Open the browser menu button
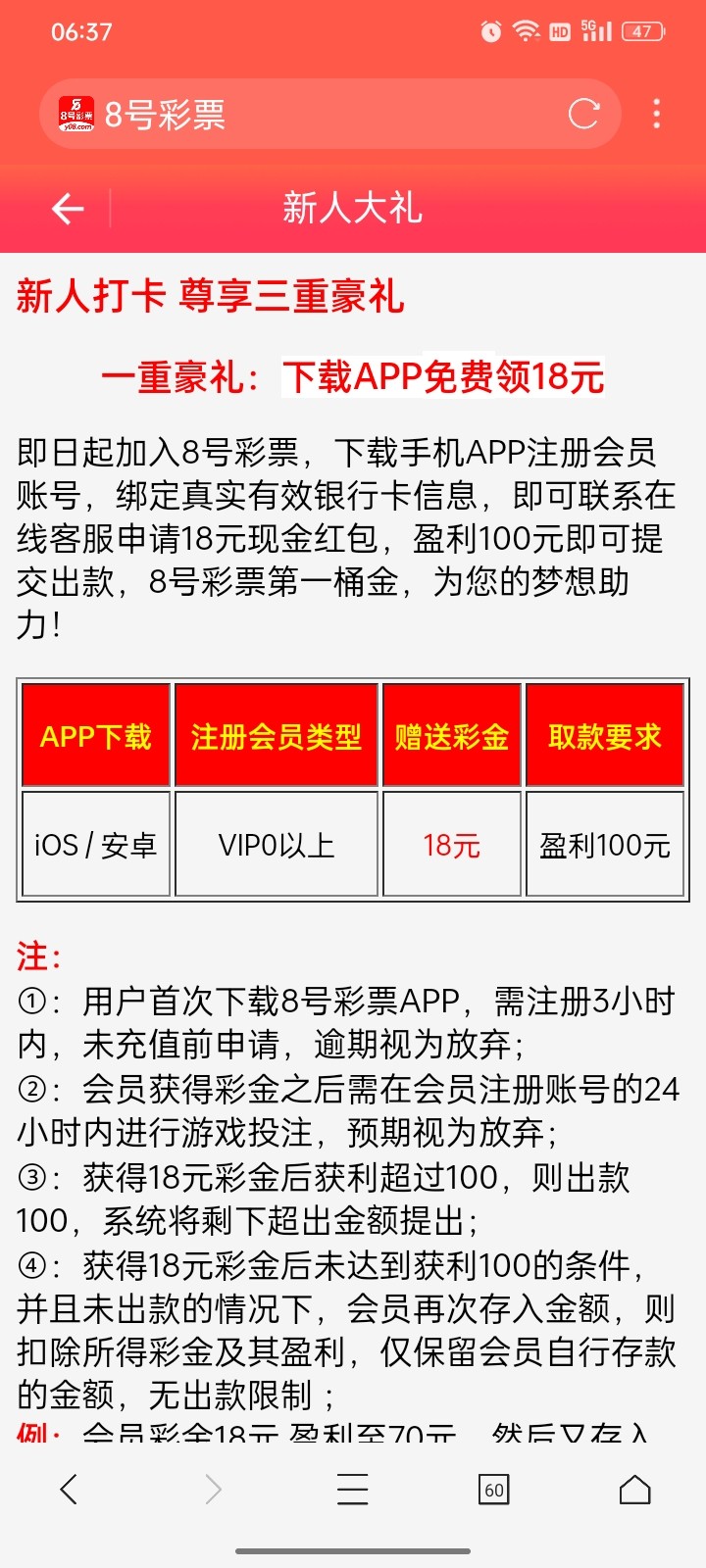The image size is (706, 1568). click(352, 1490)
